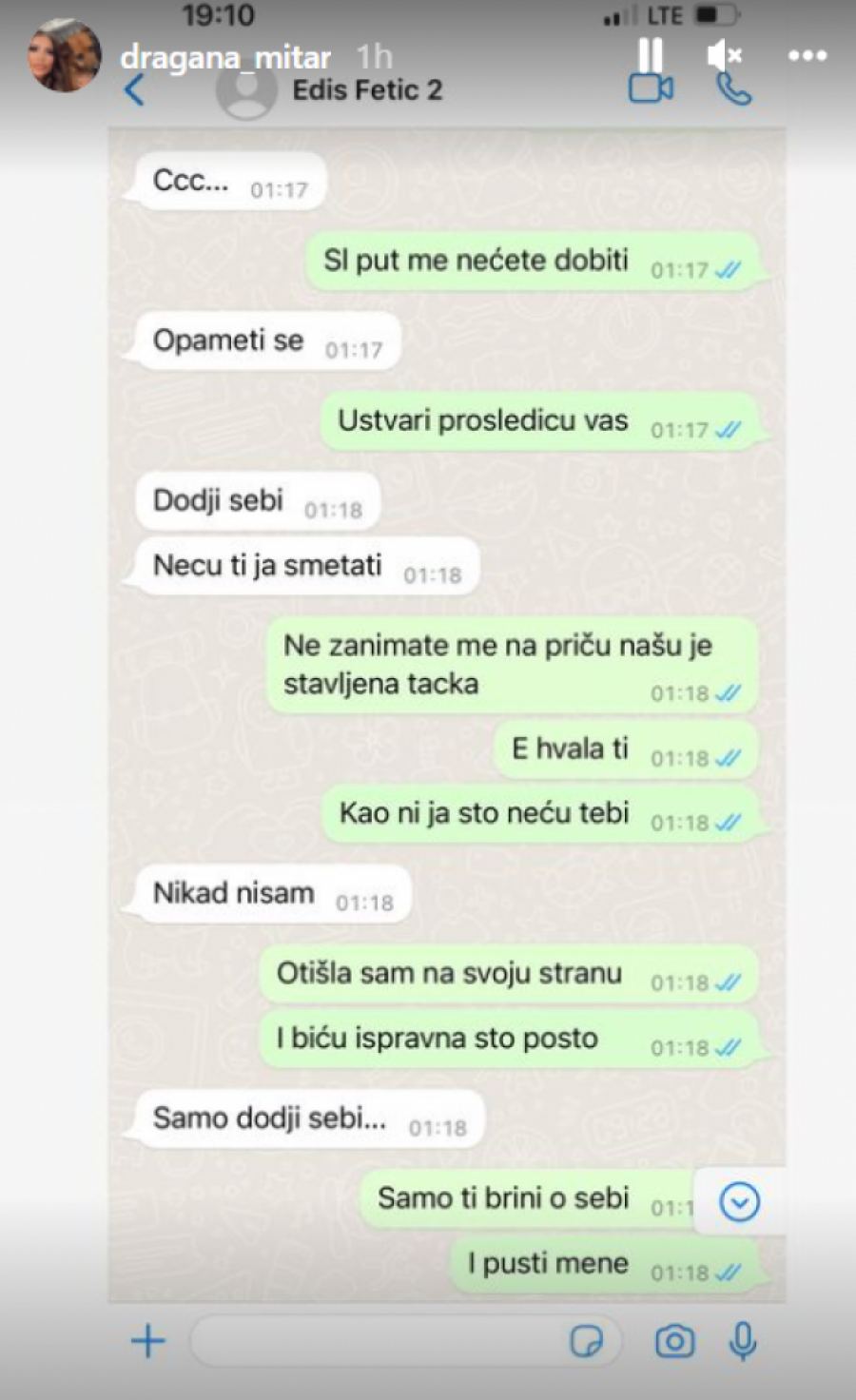This screenshot has height=1400, width=856.
Task: Open dragana_mitar's profile from username
Action: tap(225, 57)
